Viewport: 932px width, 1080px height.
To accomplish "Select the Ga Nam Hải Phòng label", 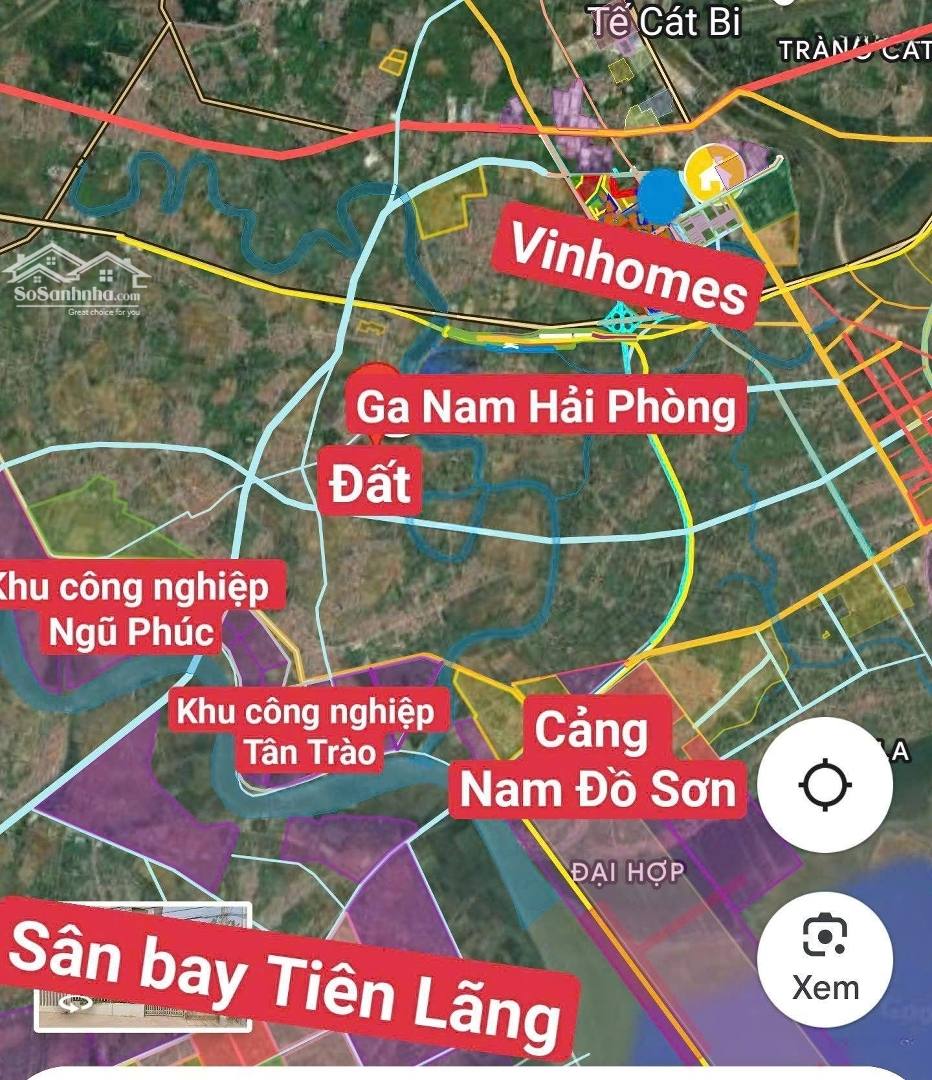I will click(x=546, y=407).
